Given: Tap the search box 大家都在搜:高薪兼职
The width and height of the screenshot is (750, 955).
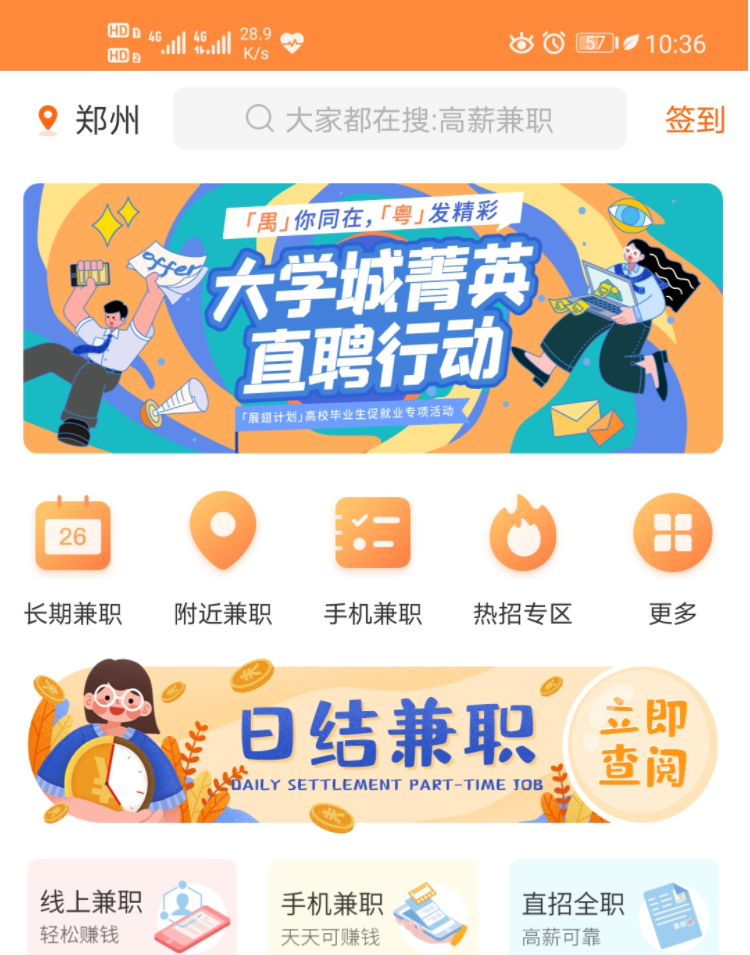Looking at the screenshot, I should coord(400,120).
